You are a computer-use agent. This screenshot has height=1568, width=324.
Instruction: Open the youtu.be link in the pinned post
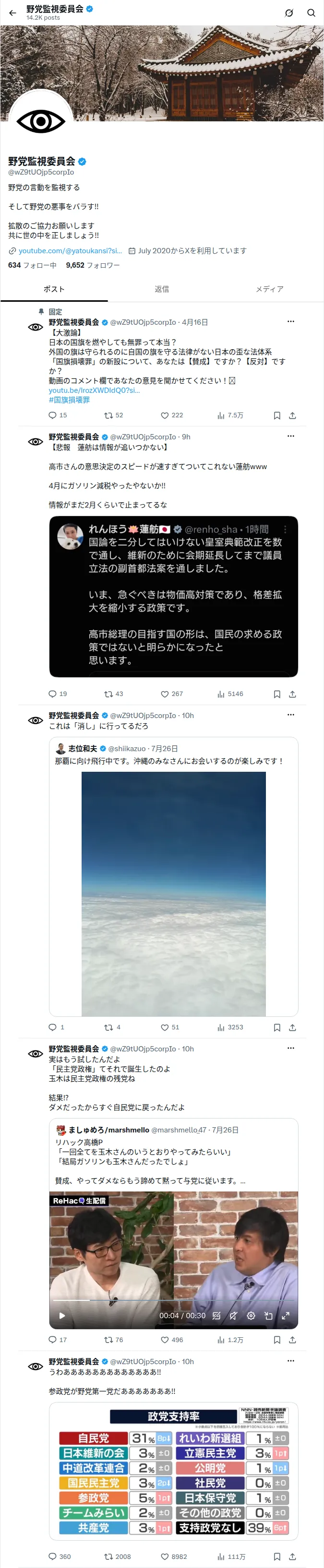coord(95,390)
